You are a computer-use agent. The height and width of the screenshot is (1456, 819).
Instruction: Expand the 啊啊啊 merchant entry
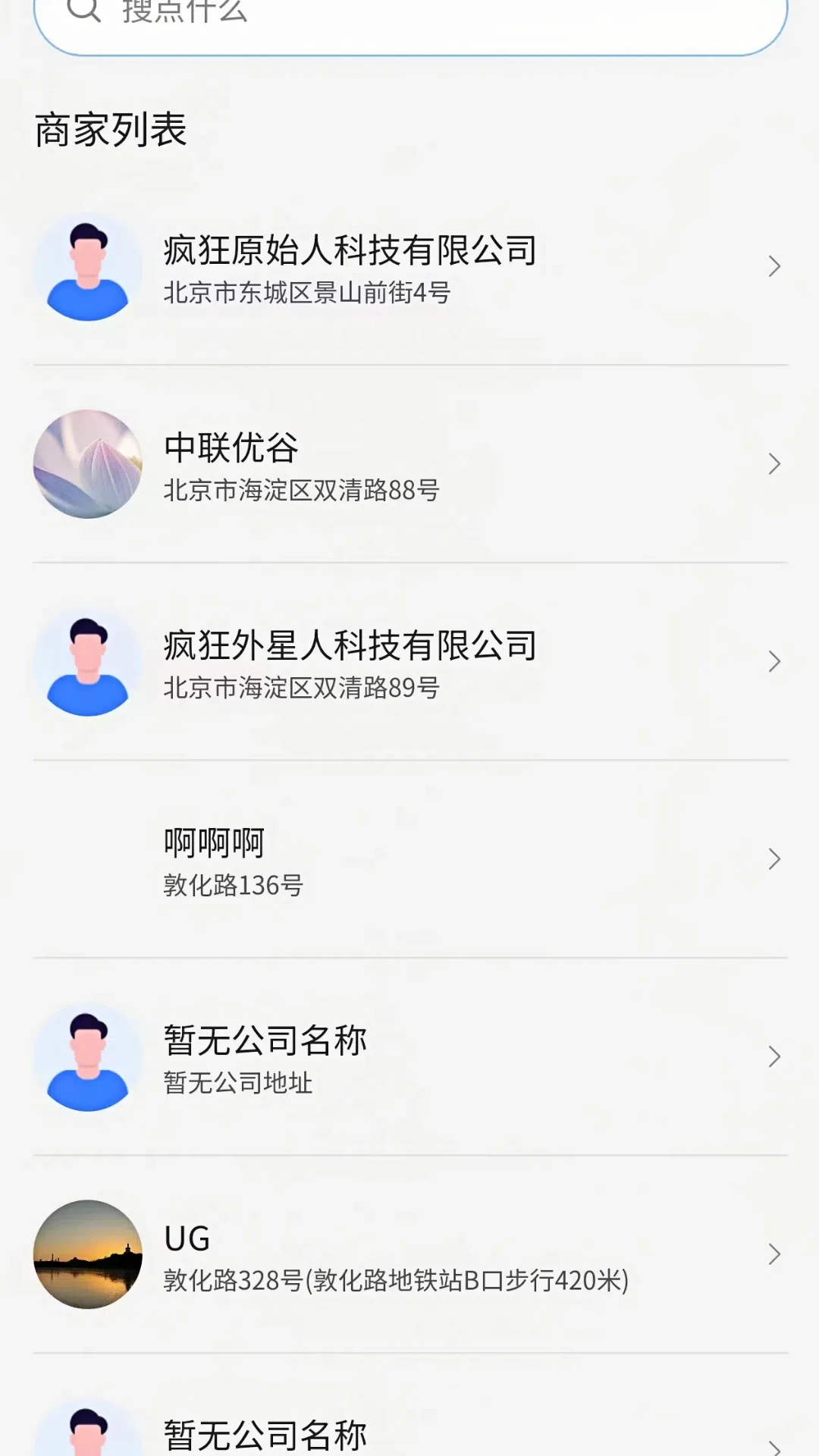[773, 859]
